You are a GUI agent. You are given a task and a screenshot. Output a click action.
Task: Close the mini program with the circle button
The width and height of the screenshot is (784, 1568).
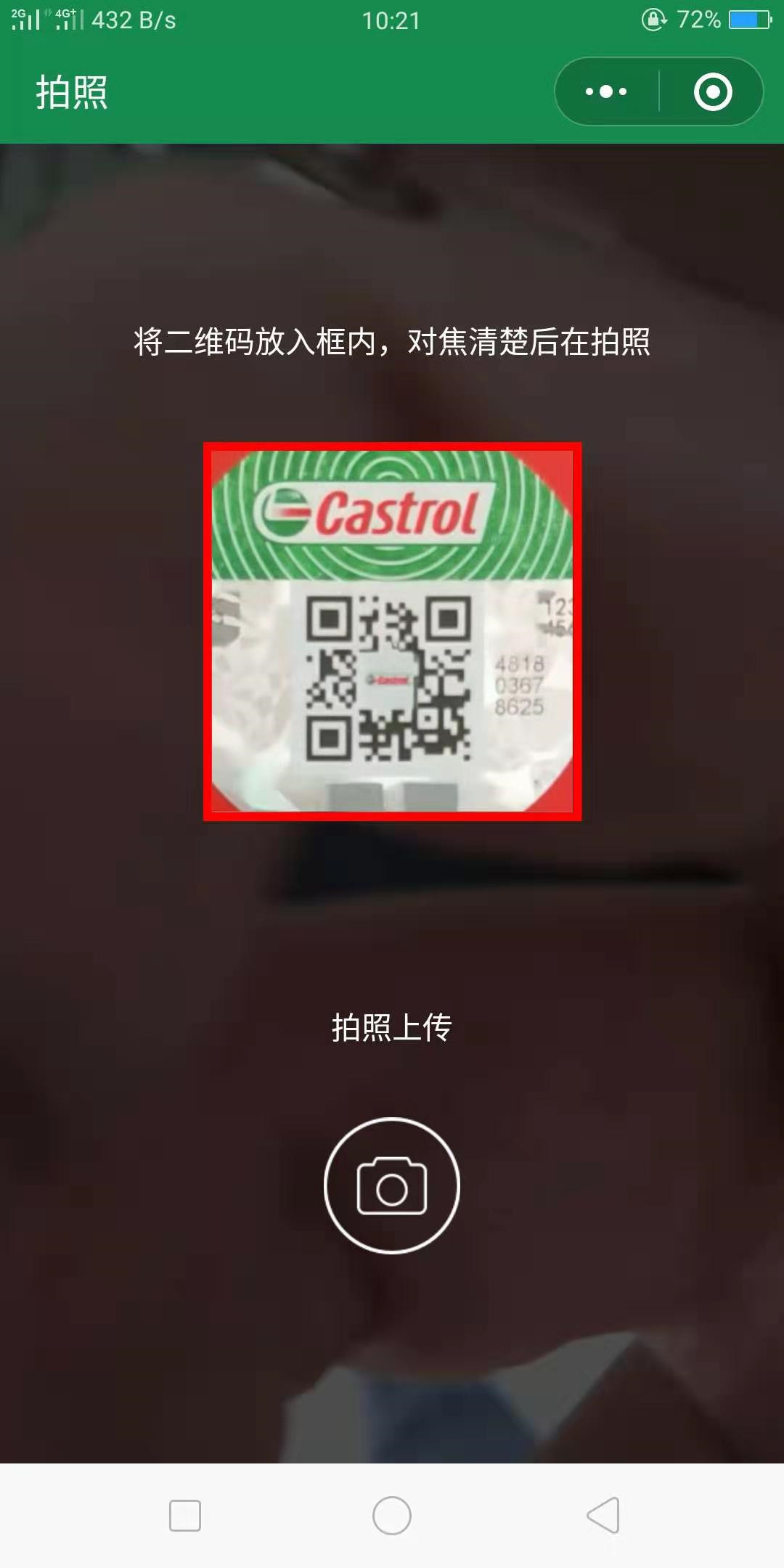point(712,91)
